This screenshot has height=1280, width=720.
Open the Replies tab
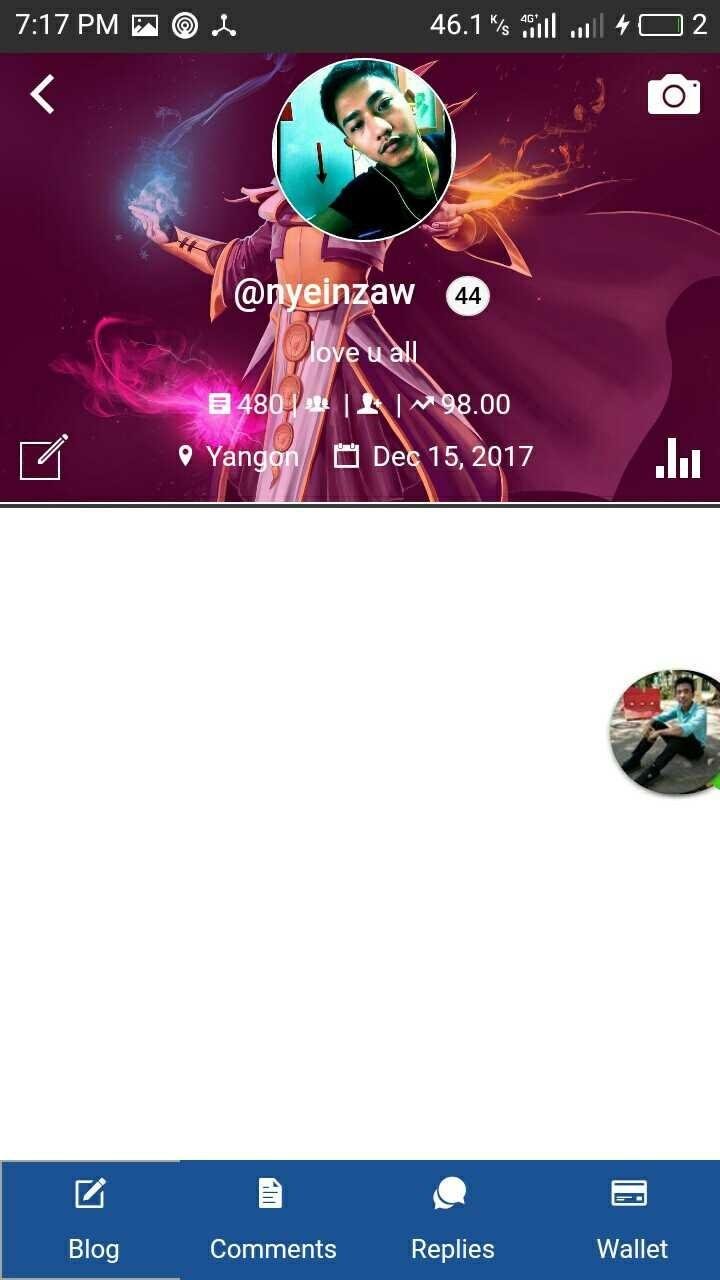point(452,1220)
